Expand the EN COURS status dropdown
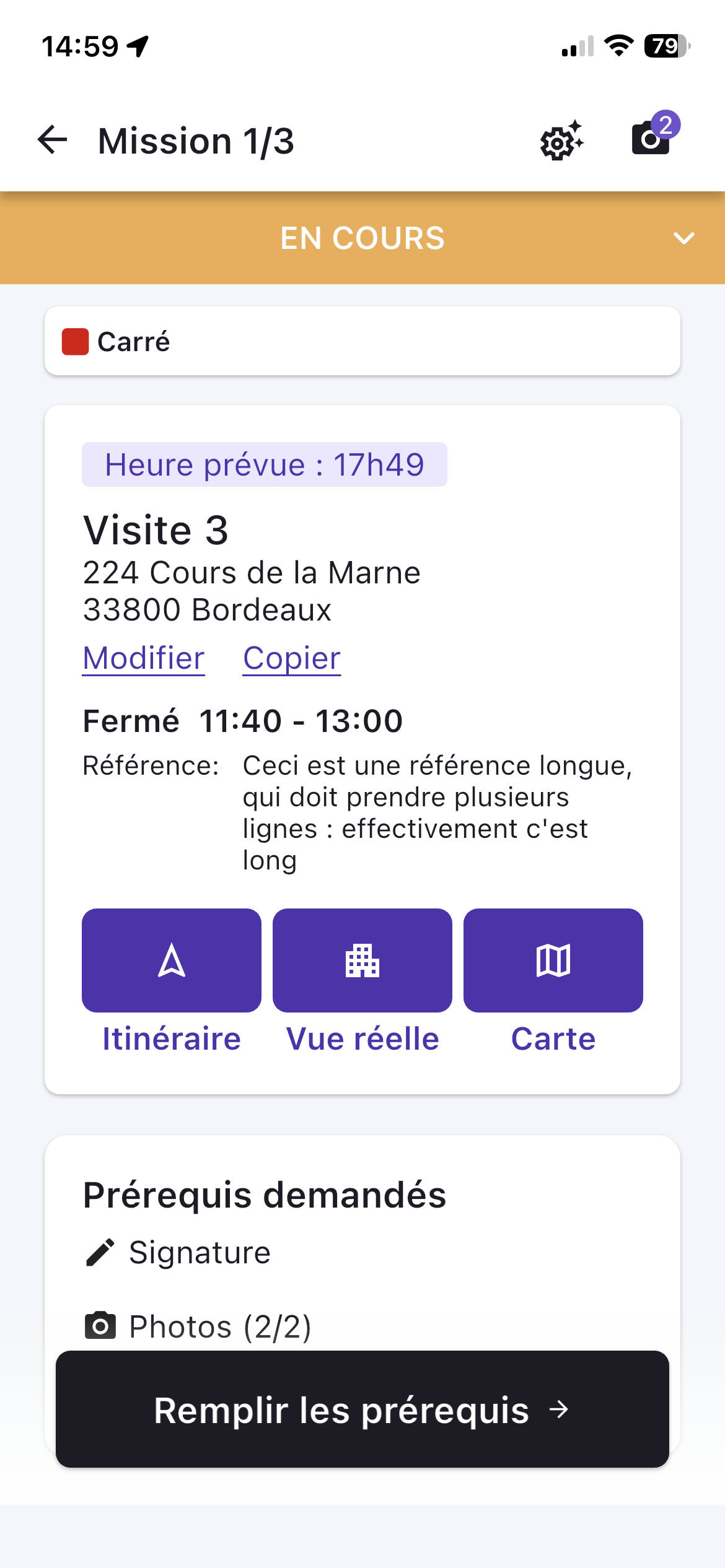 coord(683,238)
